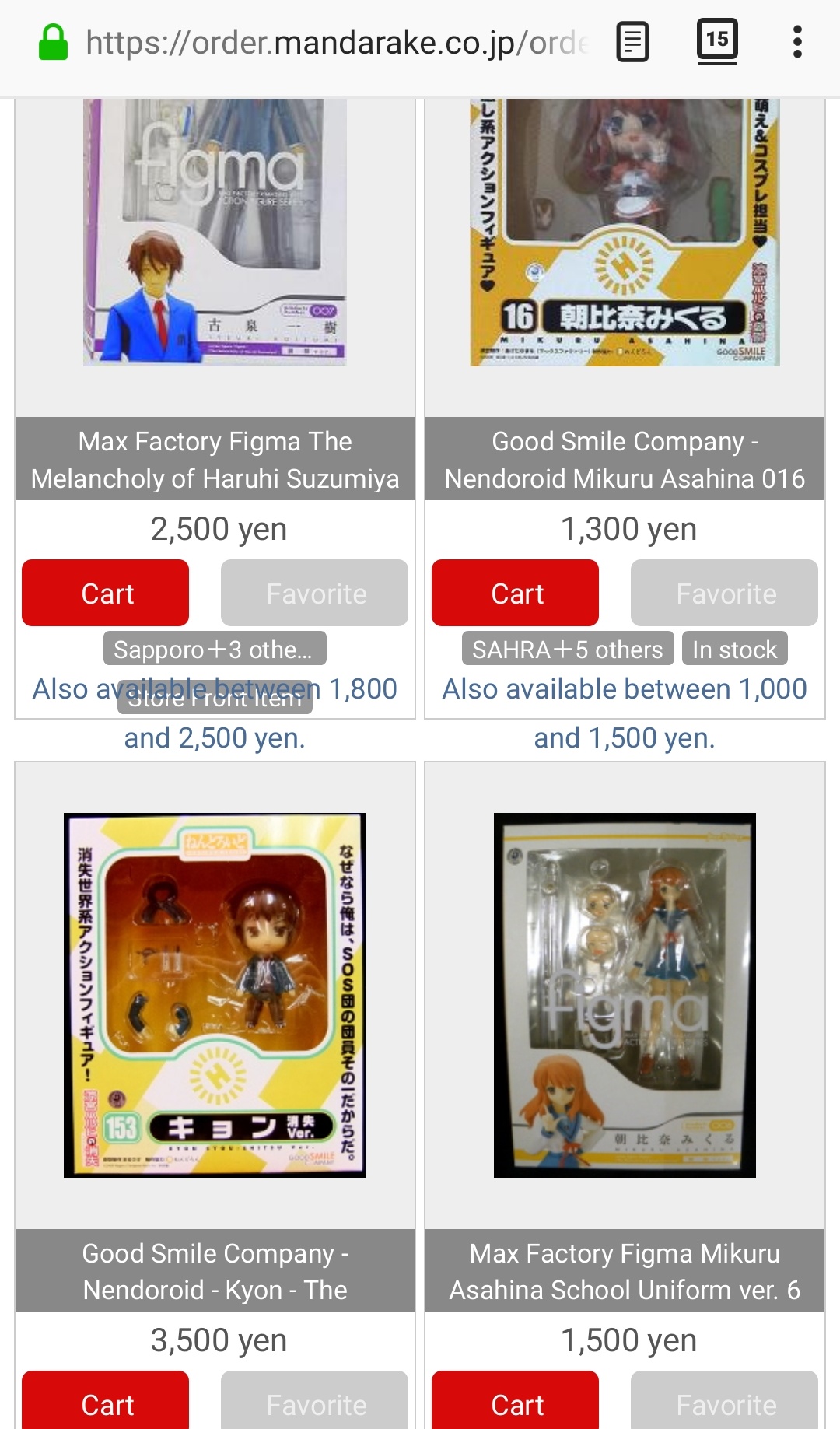Image resolution: width=840 pixels, height=1429 pixels.
Task: Open the Figma Mikuru Asahina School Uniform image
Action: [625, 995]
